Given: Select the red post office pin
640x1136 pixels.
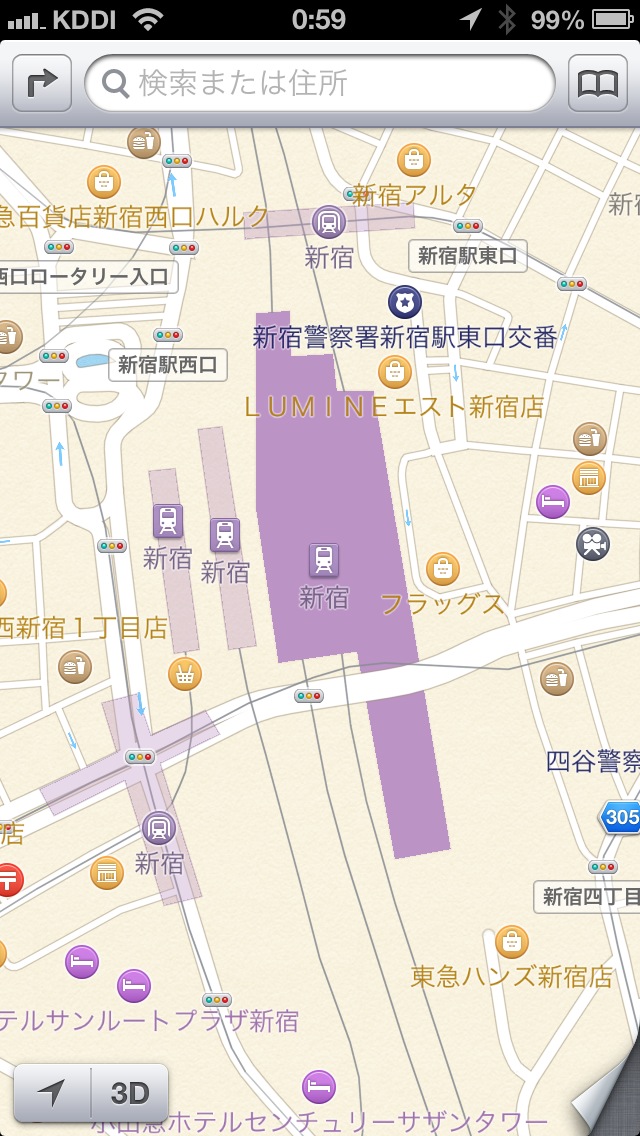Looking at the screenshot, I should (8, 879).
